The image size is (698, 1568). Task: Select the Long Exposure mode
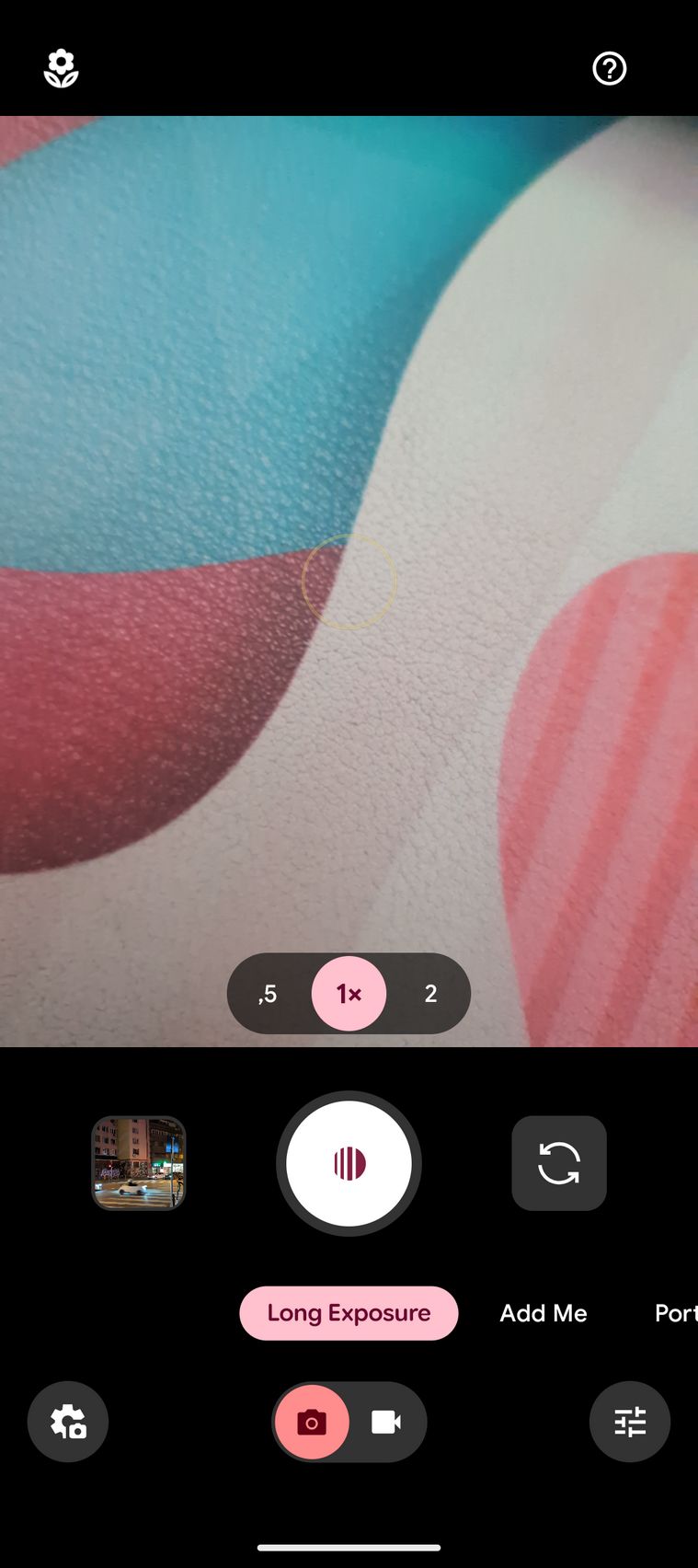point(349,1313)
